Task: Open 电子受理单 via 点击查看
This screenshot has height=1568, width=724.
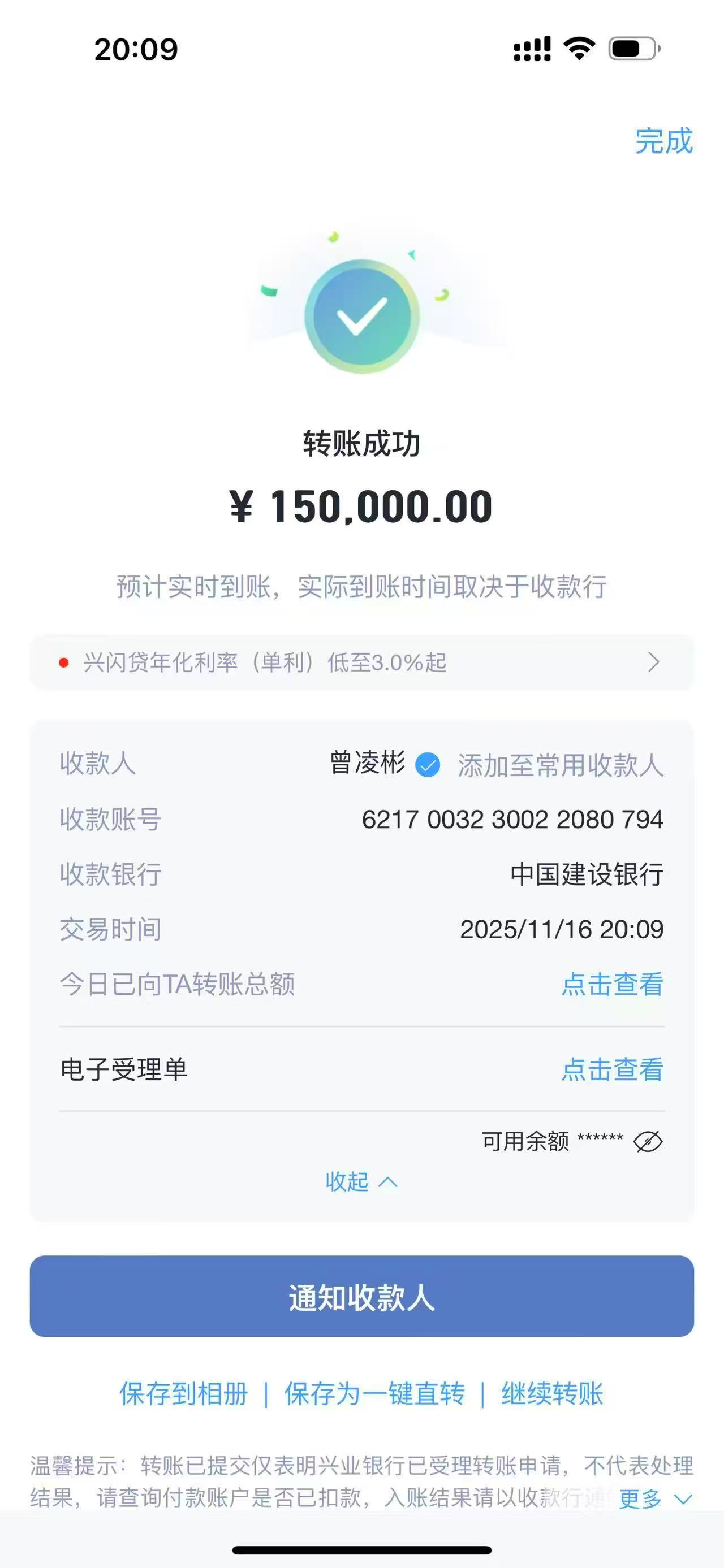Action: [x=612, y=1069]
